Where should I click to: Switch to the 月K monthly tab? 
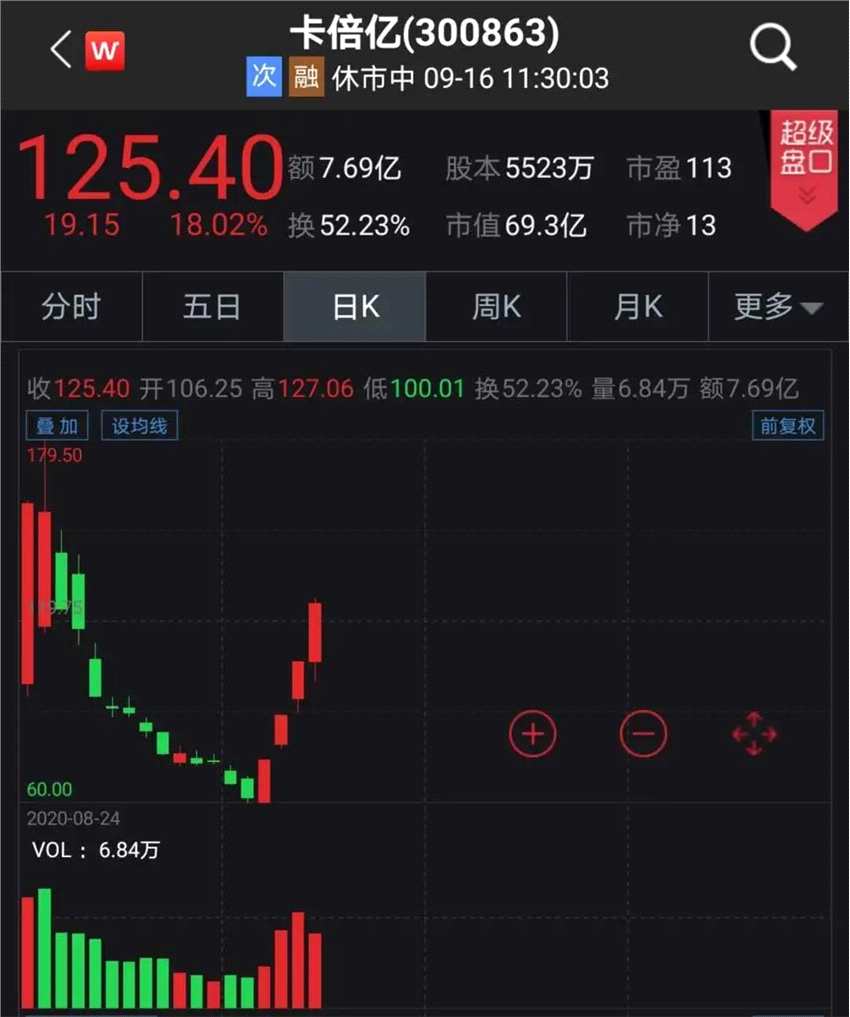click(x=637, y=307)
